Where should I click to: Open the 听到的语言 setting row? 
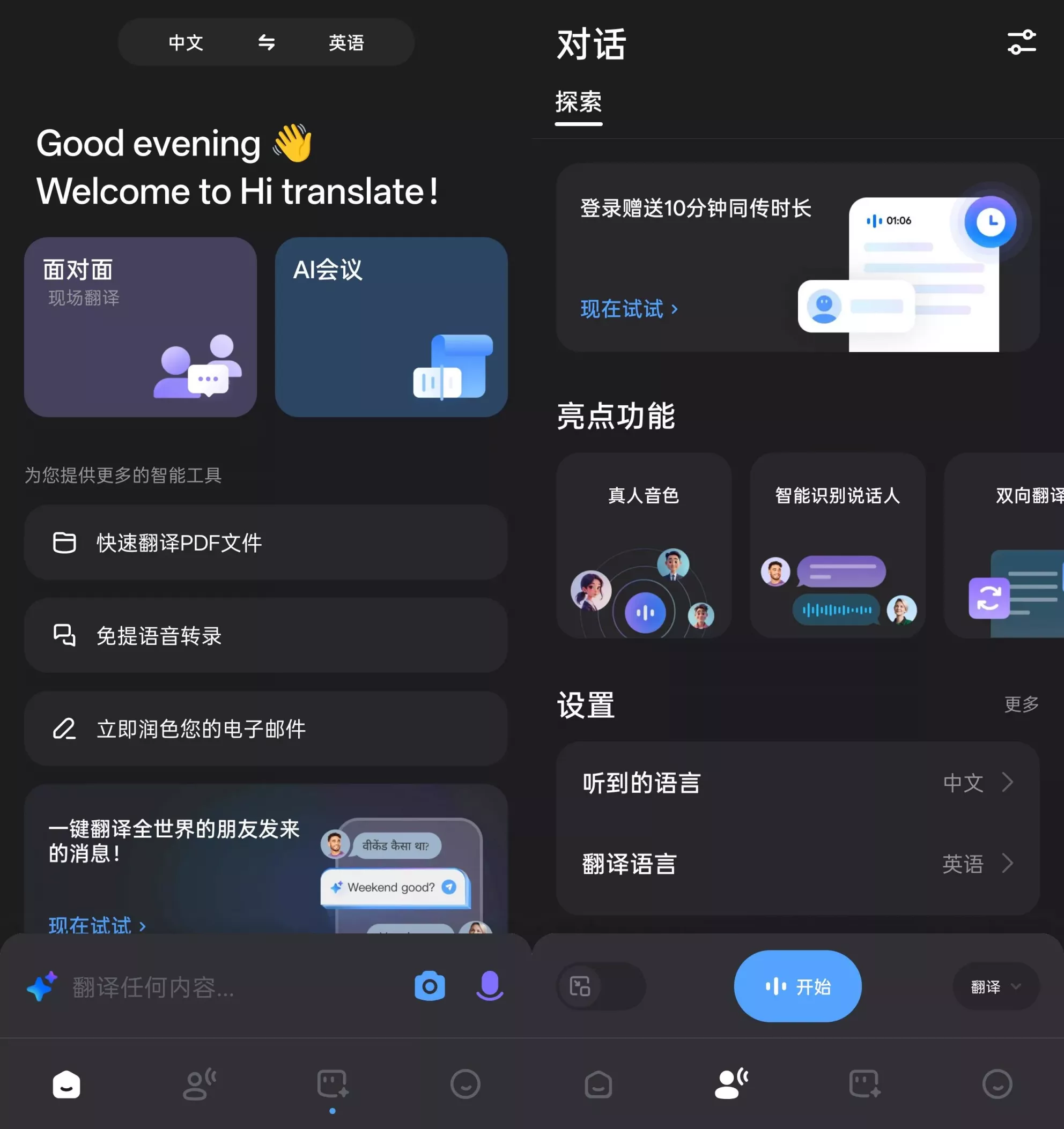pos(797,783)
